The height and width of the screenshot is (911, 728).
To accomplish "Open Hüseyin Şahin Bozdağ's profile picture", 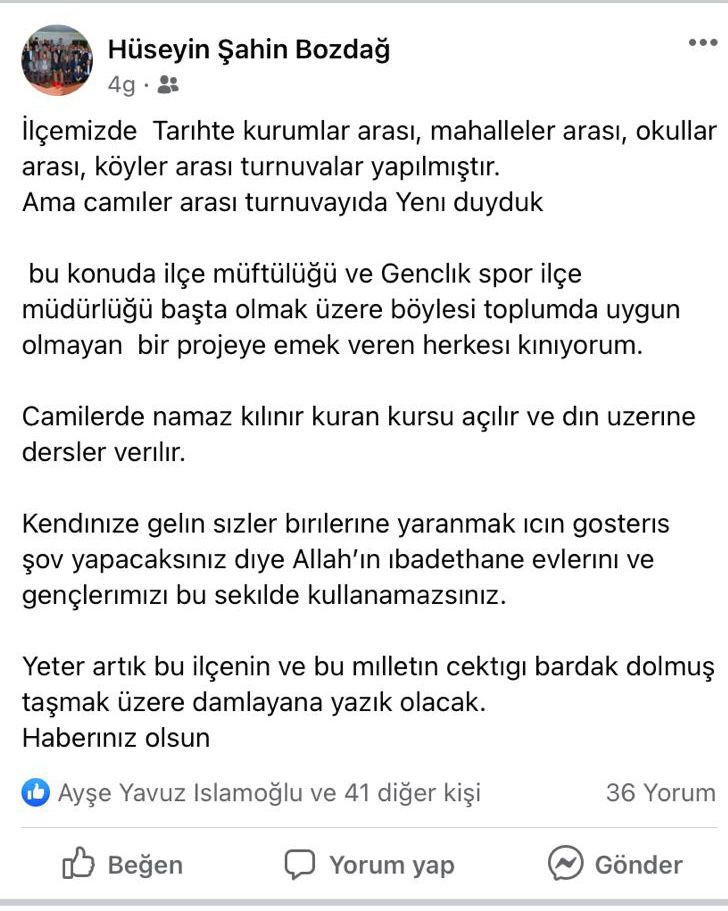I will click(x=57, y=61).
